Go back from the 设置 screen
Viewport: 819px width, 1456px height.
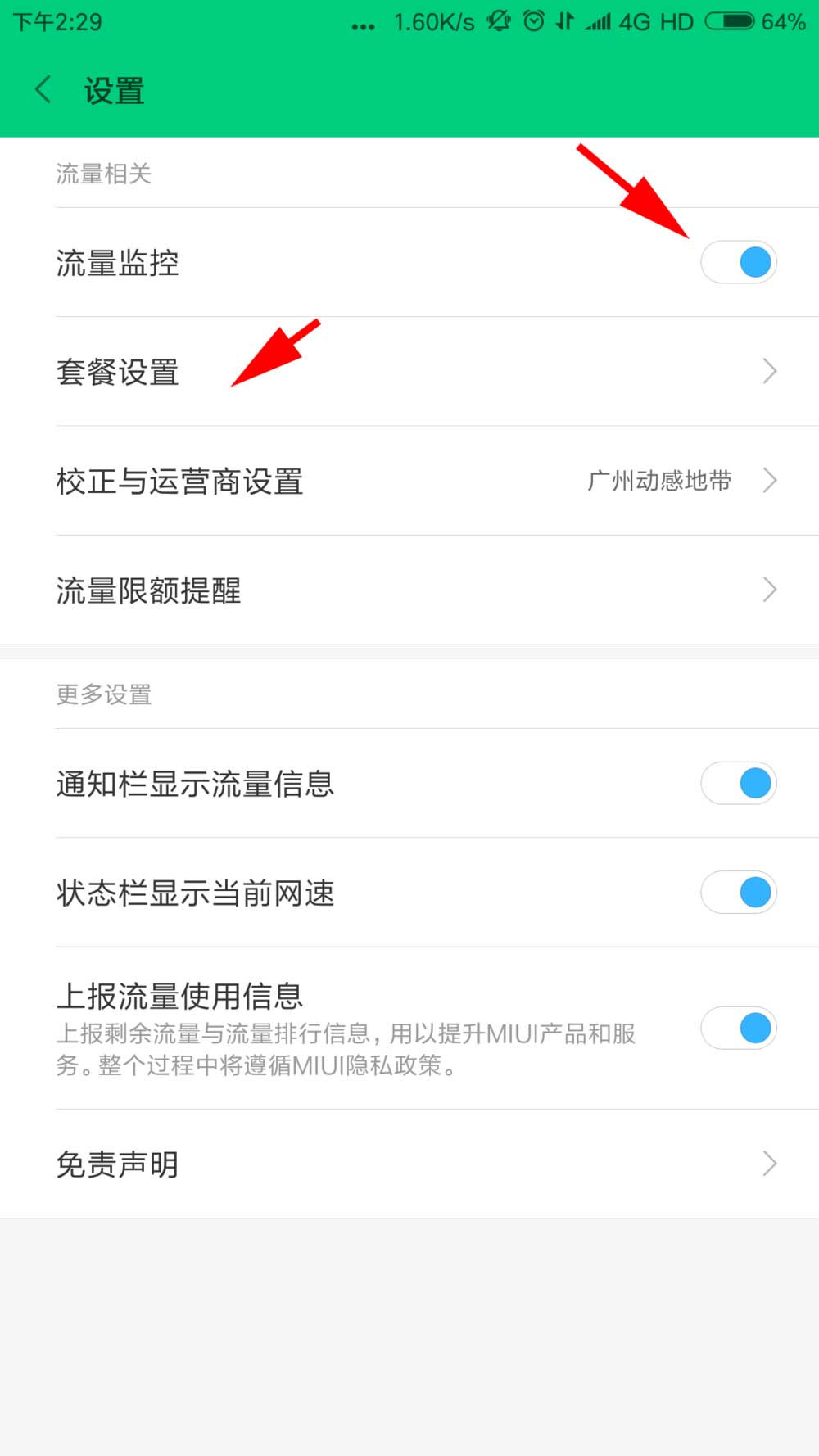(x=43, y=89)
